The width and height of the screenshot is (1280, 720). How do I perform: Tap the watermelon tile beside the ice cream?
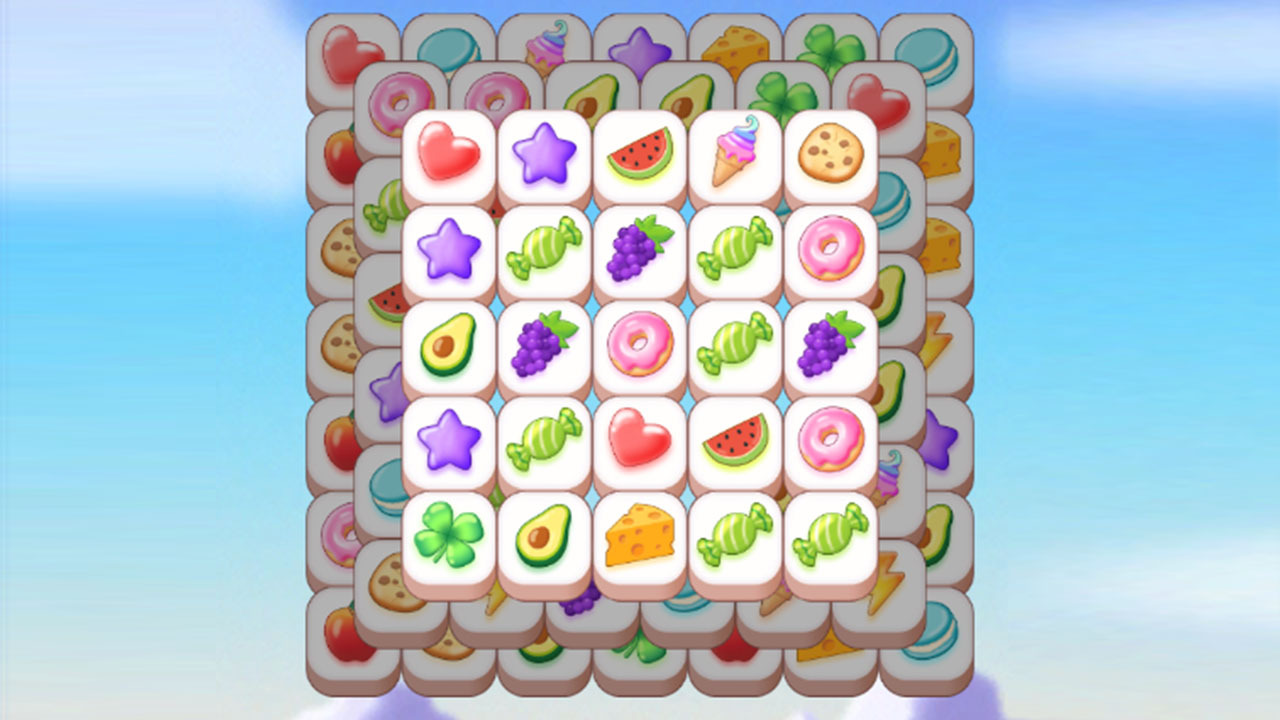coord(640,152)
